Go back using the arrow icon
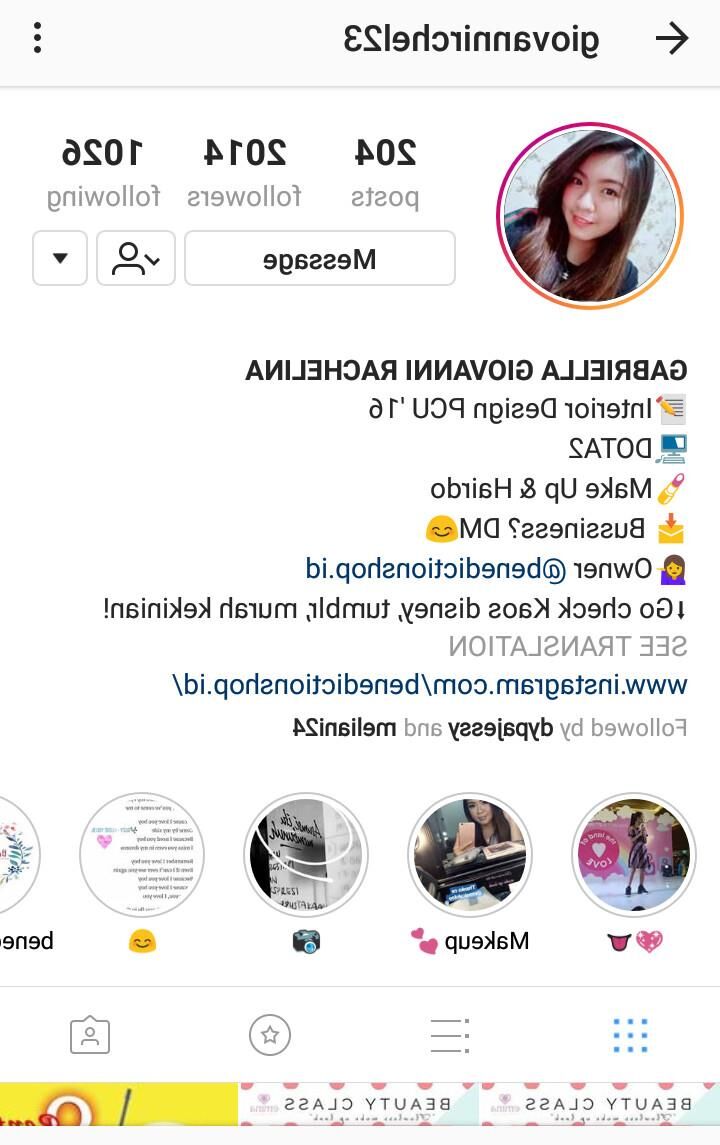720x1145 pixels. coord(672,39)
